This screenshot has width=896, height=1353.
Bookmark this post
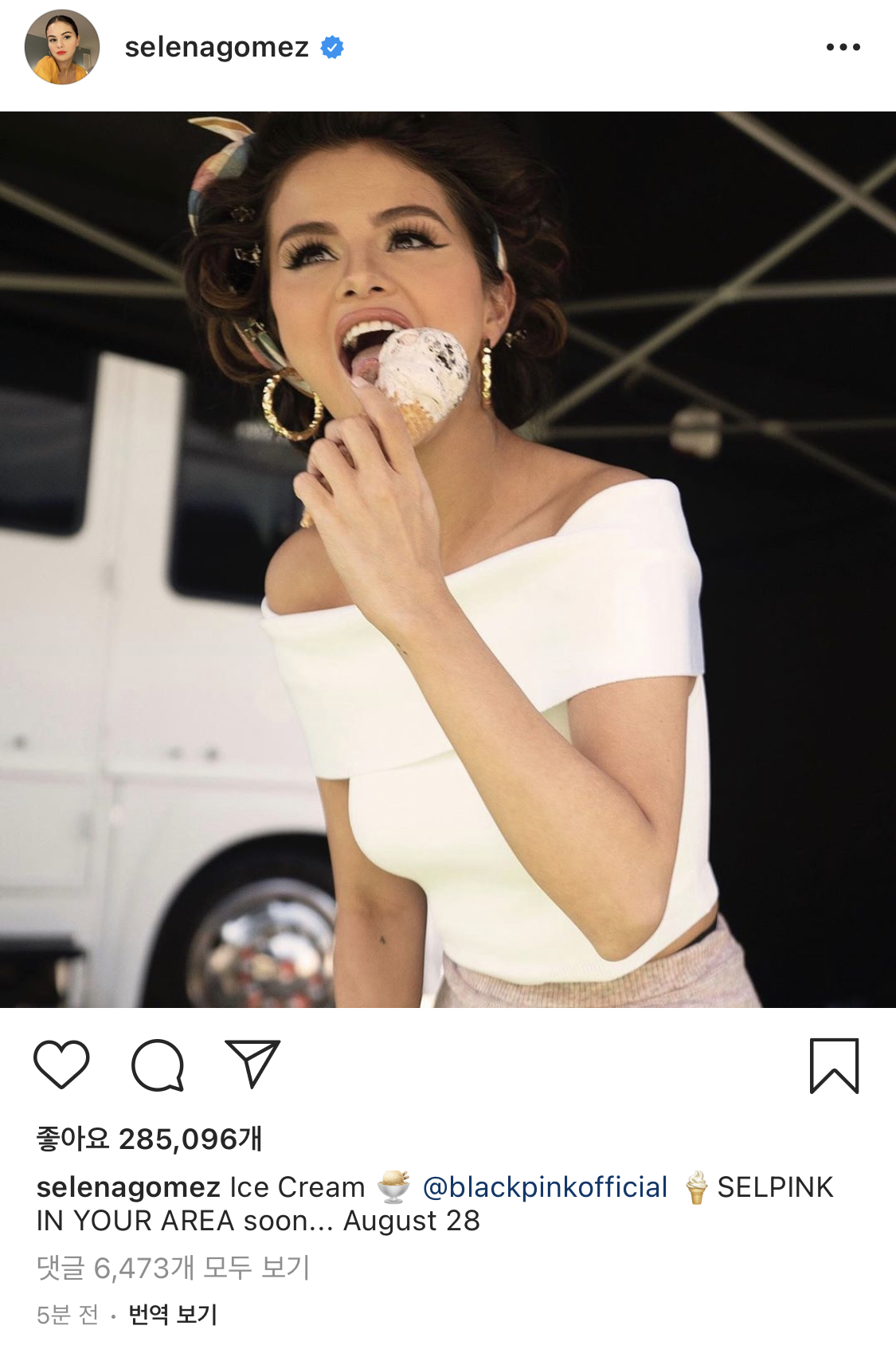tap(834, 1065)
